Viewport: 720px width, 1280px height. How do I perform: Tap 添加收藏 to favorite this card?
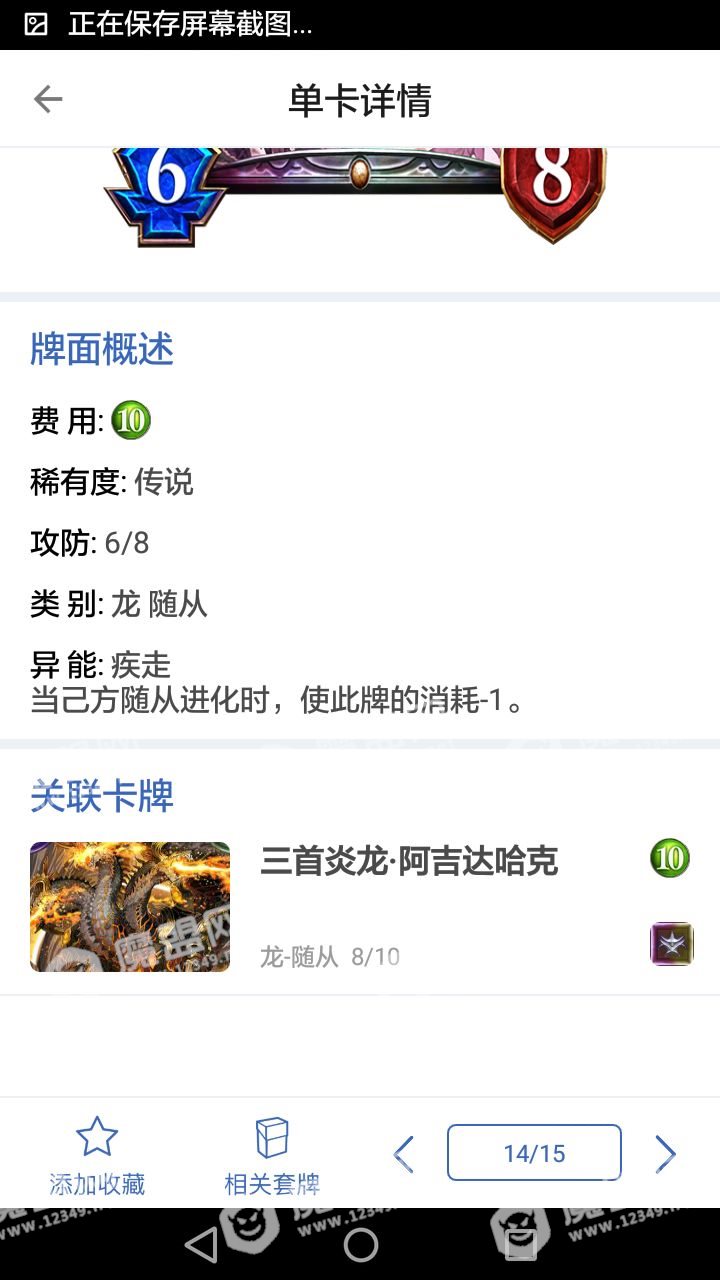(x=97, y=1156)
